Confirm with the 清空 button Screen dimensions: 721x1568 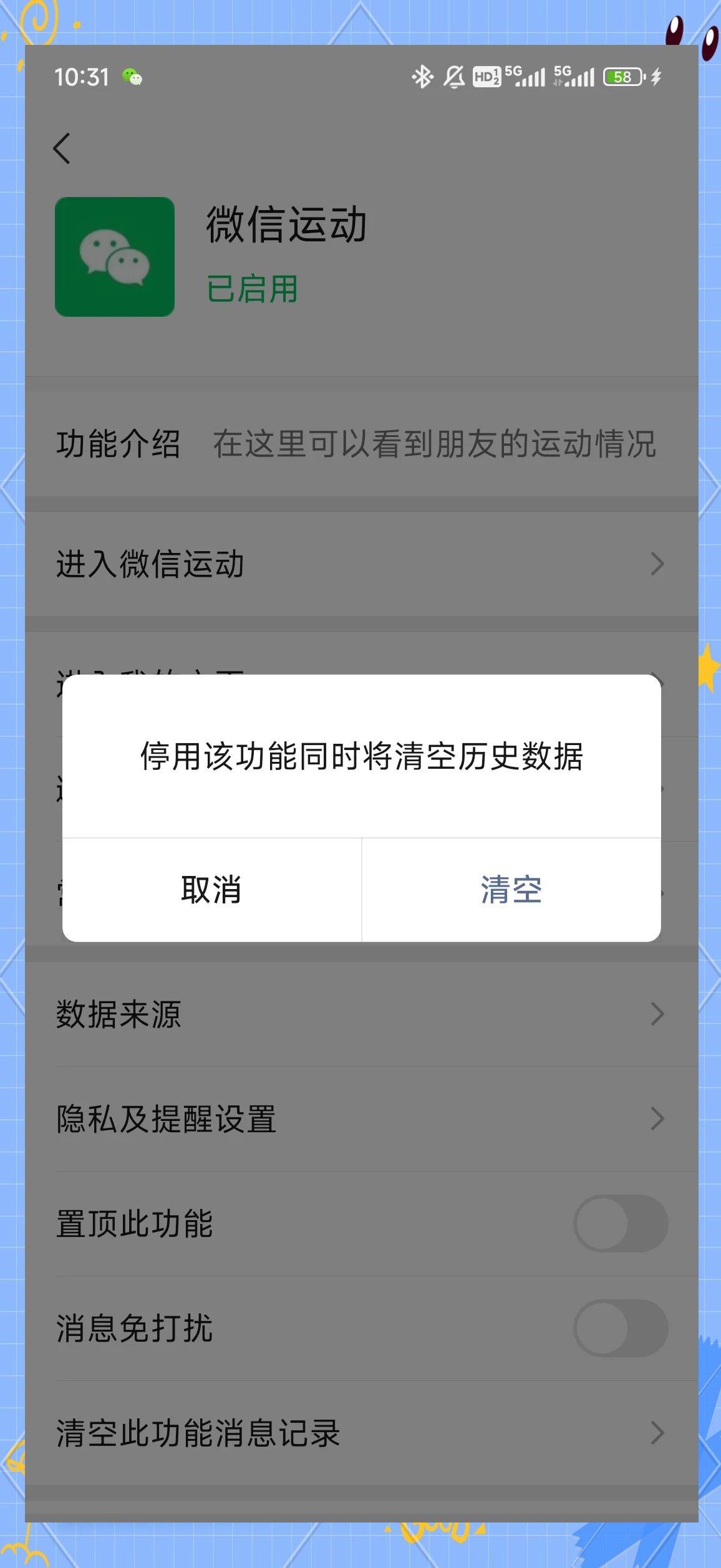tap(511, 890)
